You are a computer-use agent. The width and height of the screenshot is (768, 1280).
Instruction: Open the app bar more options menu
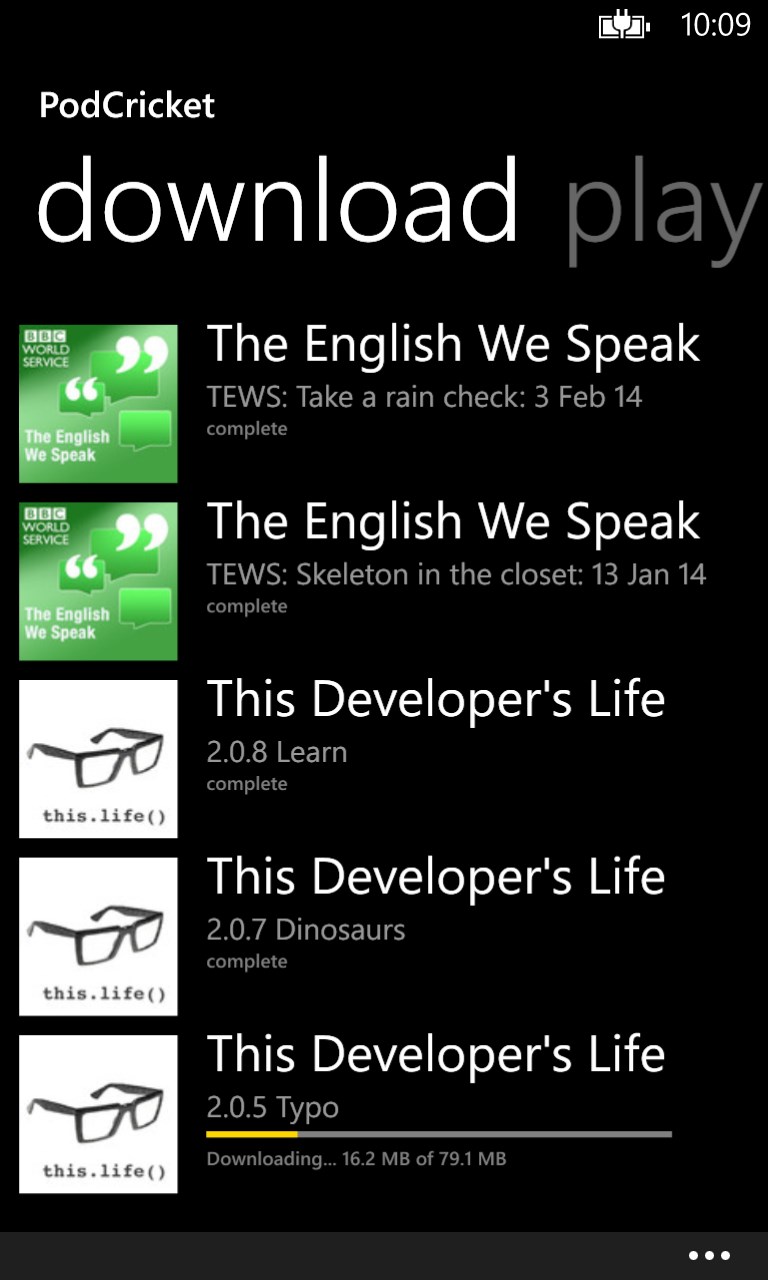(709, 1256)
